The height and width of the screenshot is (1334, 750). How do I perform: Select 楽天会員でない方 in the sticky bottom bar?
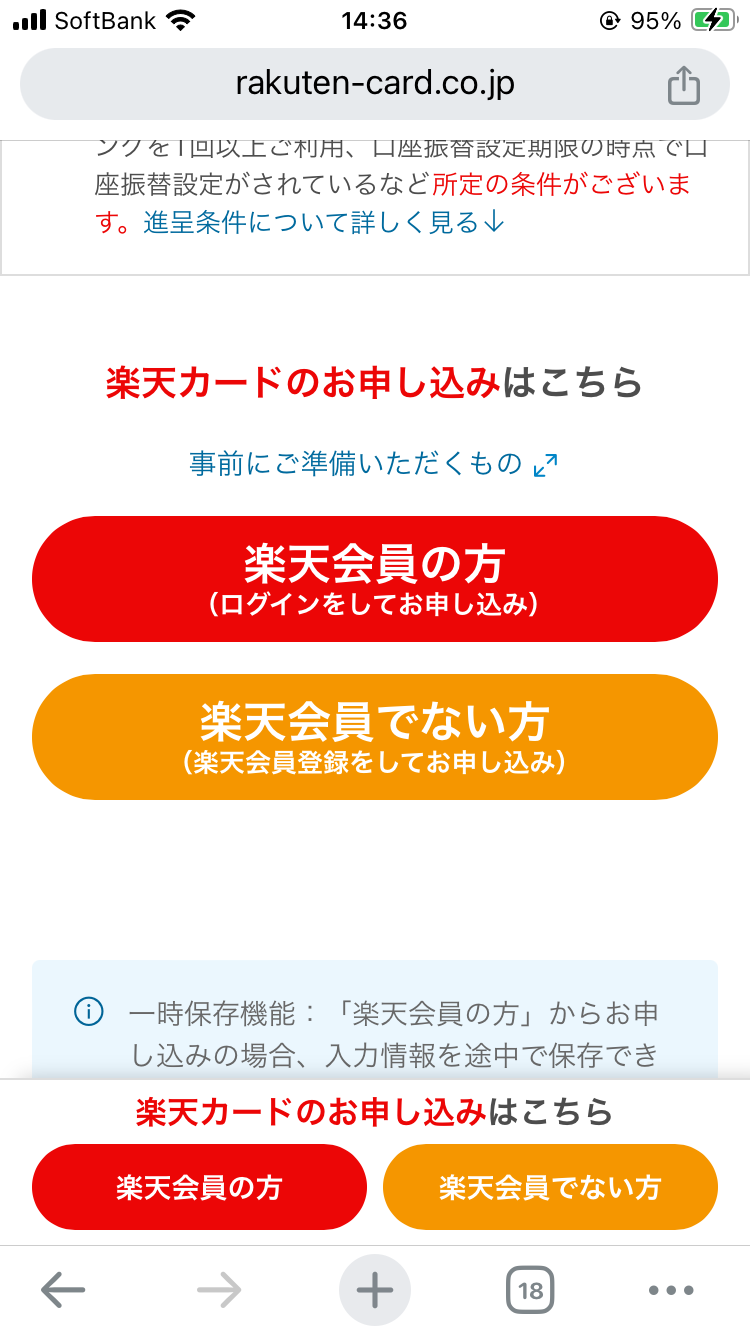pos(550,1187)
